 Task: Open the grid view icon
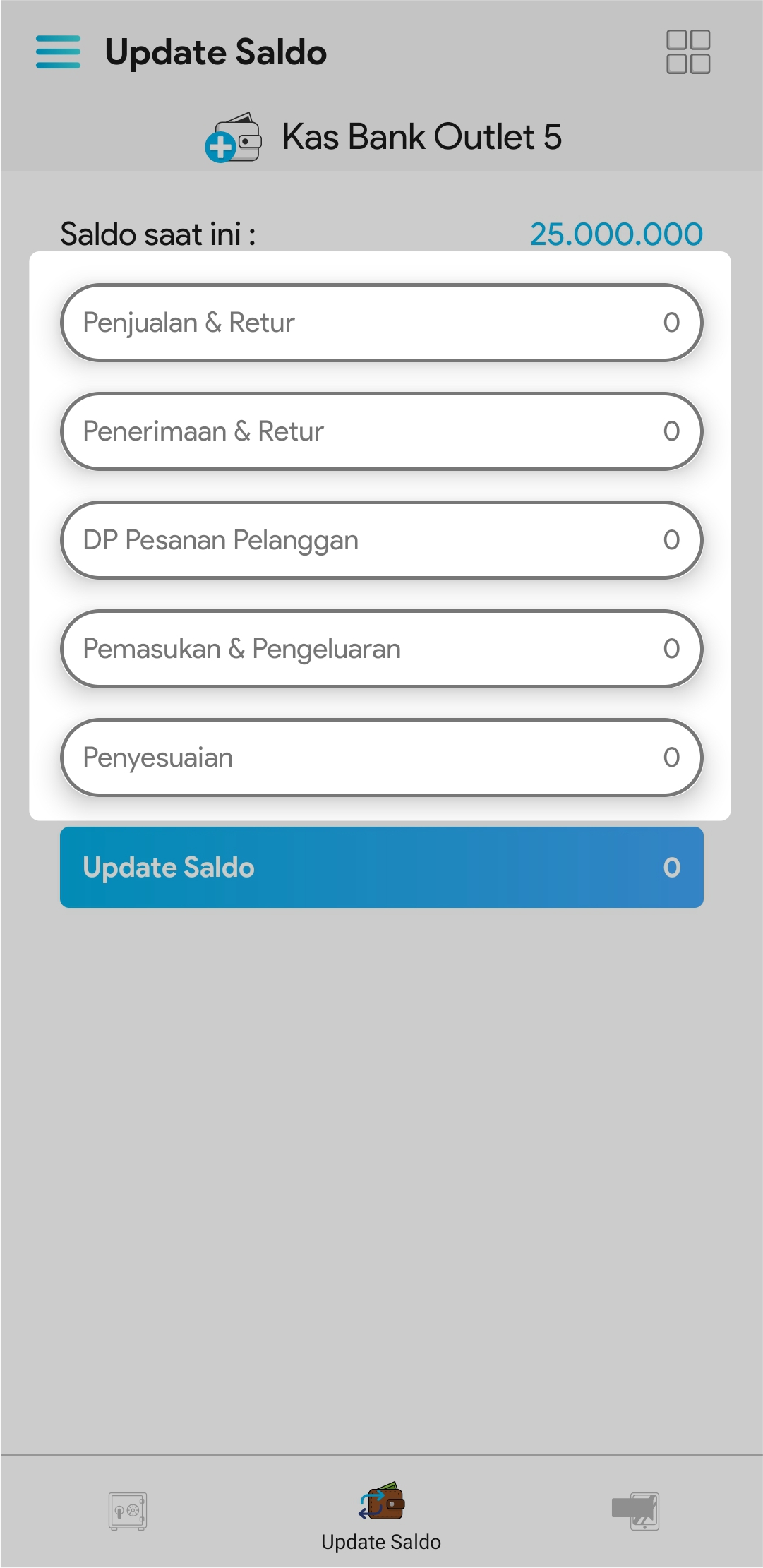tap(688, 52)
